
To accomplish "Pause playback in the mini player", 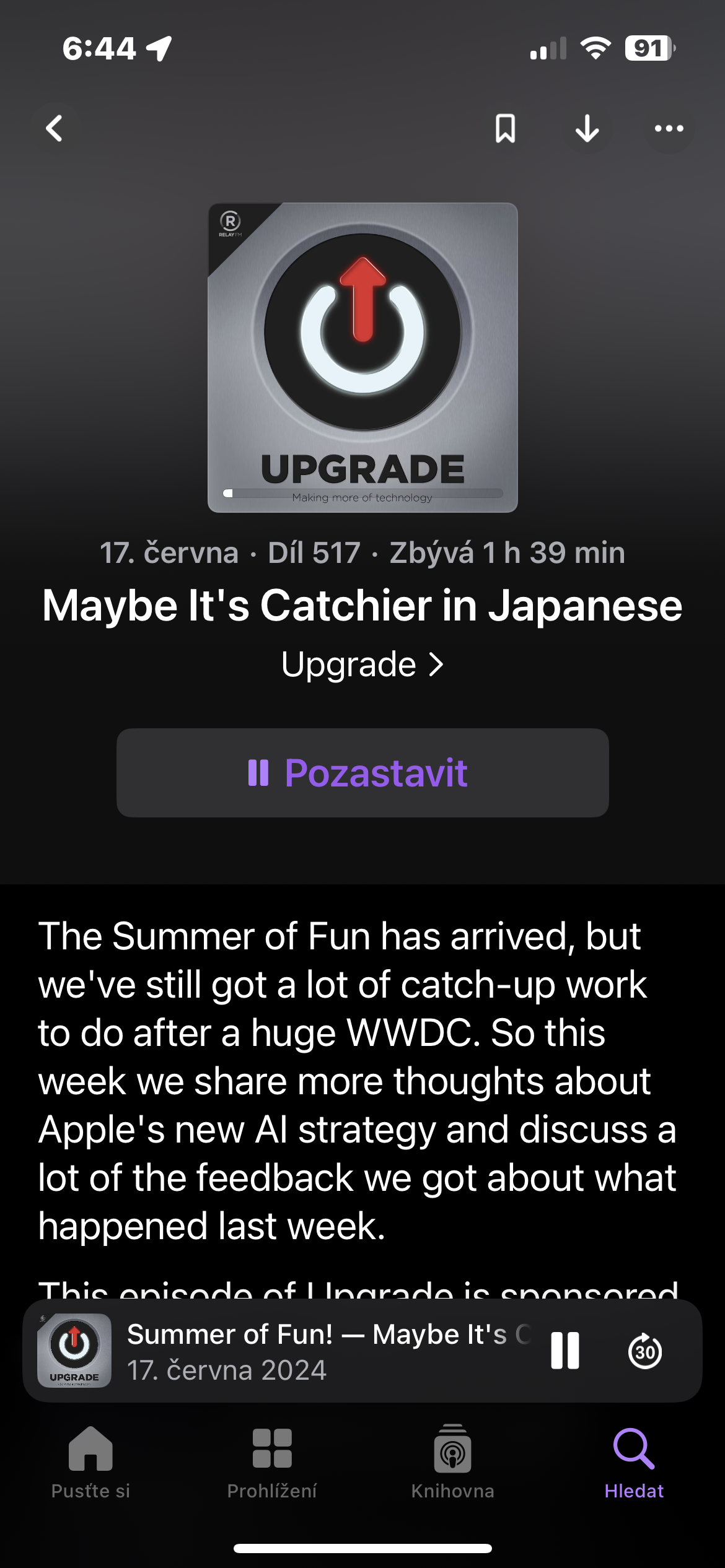I will click(565, 1351).
